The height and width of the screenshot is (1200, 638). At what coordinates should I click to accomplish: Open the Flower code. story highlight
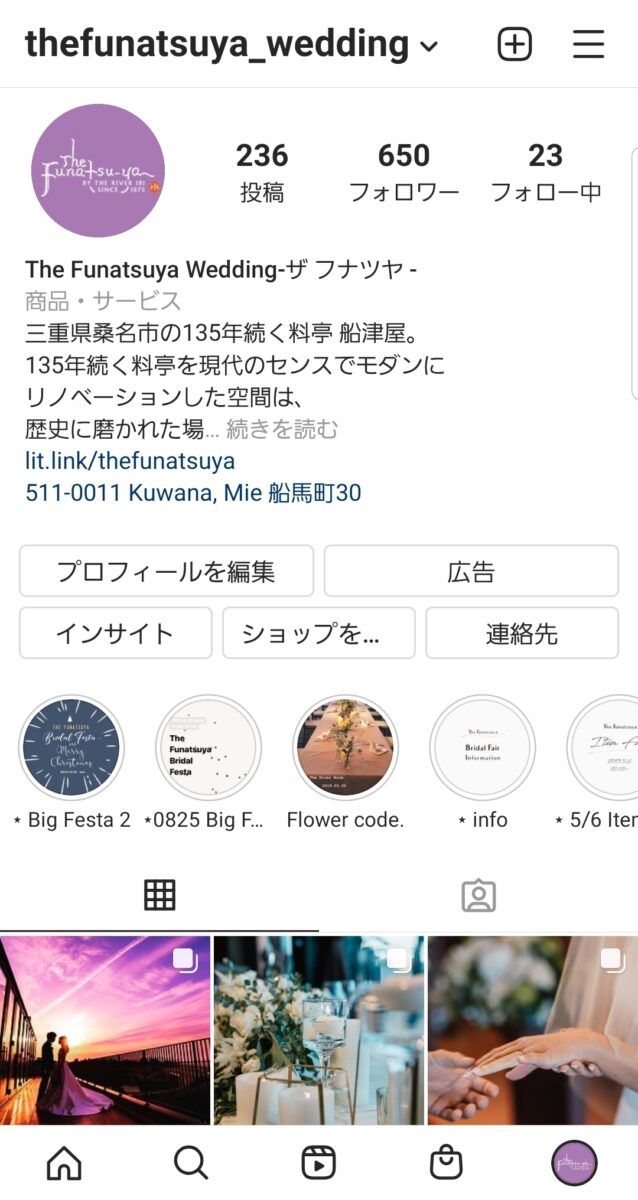pyautogui.click(x=345, y=748)
